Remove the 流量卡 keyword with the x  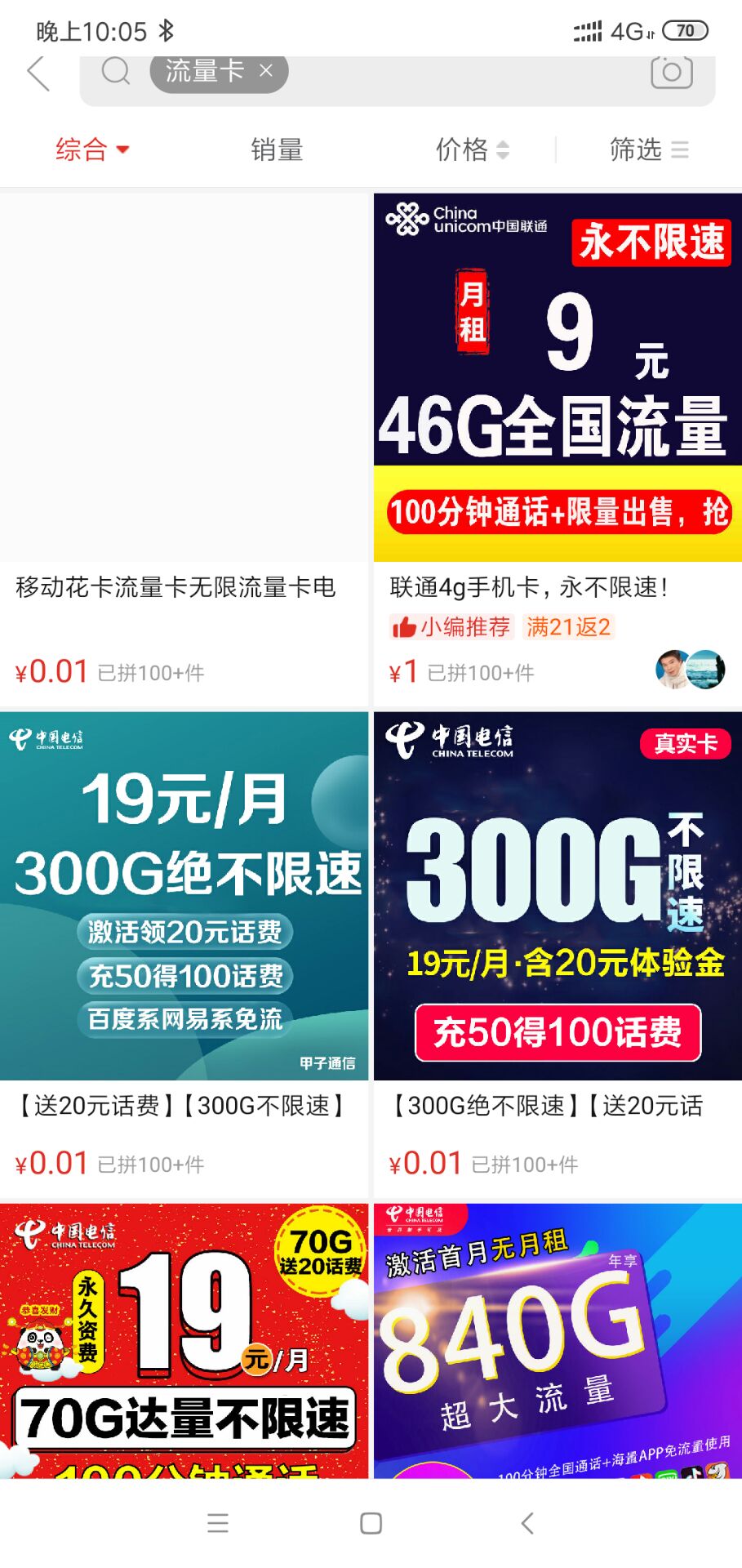point(265,71)
